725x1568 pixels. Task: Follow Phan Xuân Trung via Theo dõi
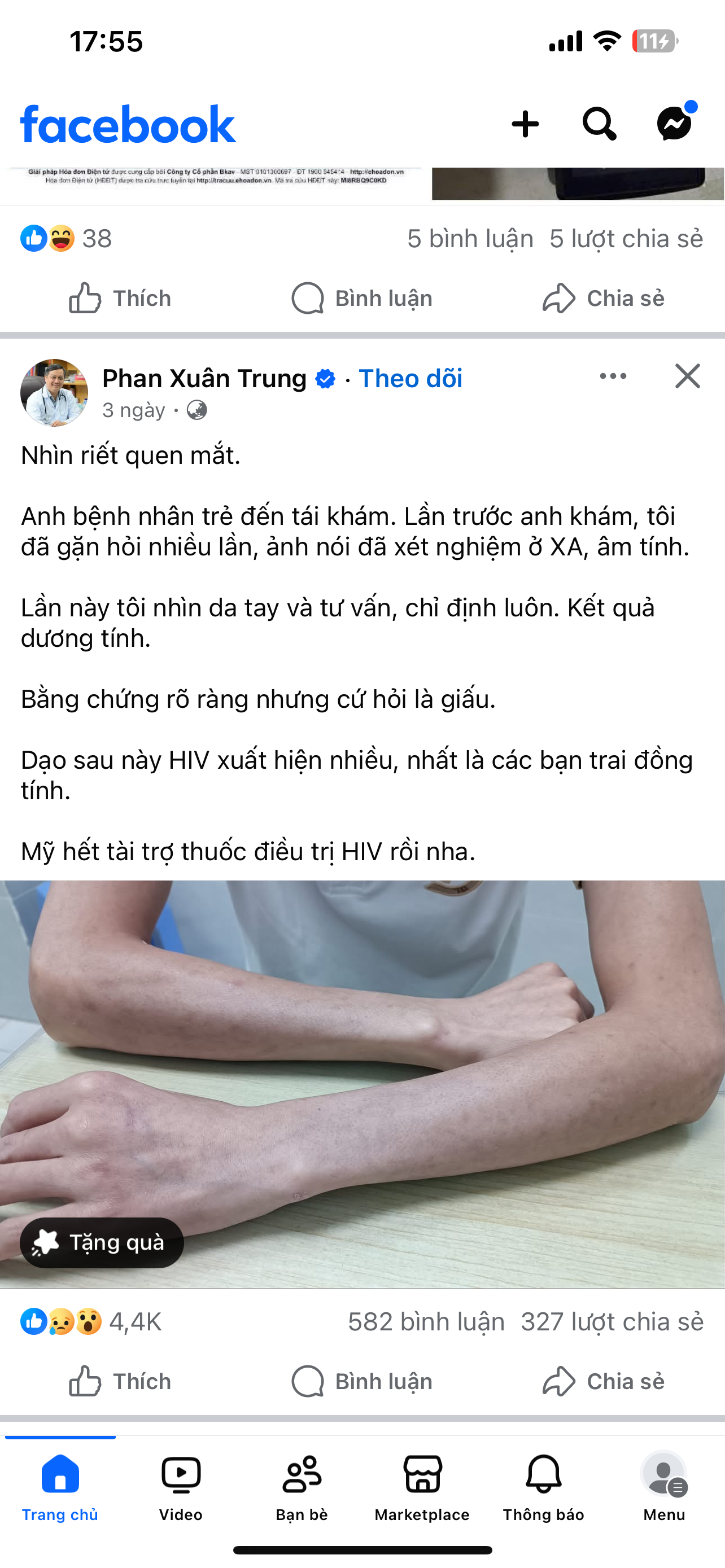(410, 379)
